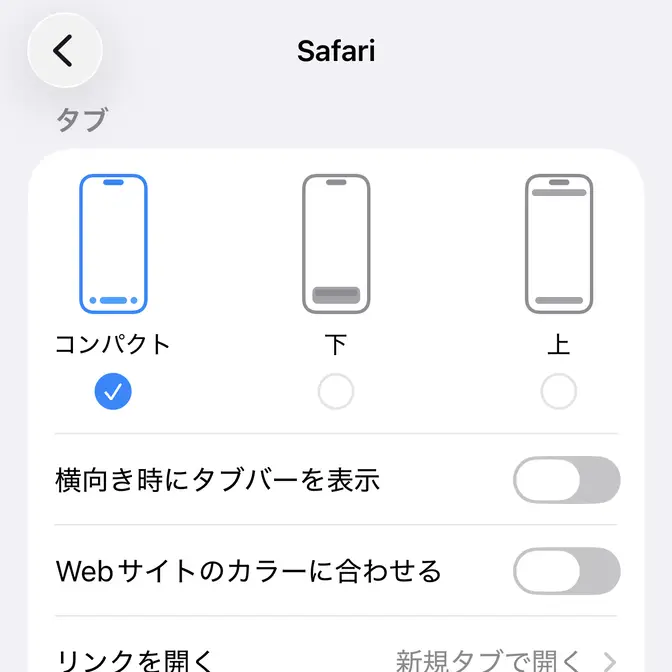The height and width of the screenshot is (672, 672).
Task: Open リンクを開く setting
Action: point(336,659)
